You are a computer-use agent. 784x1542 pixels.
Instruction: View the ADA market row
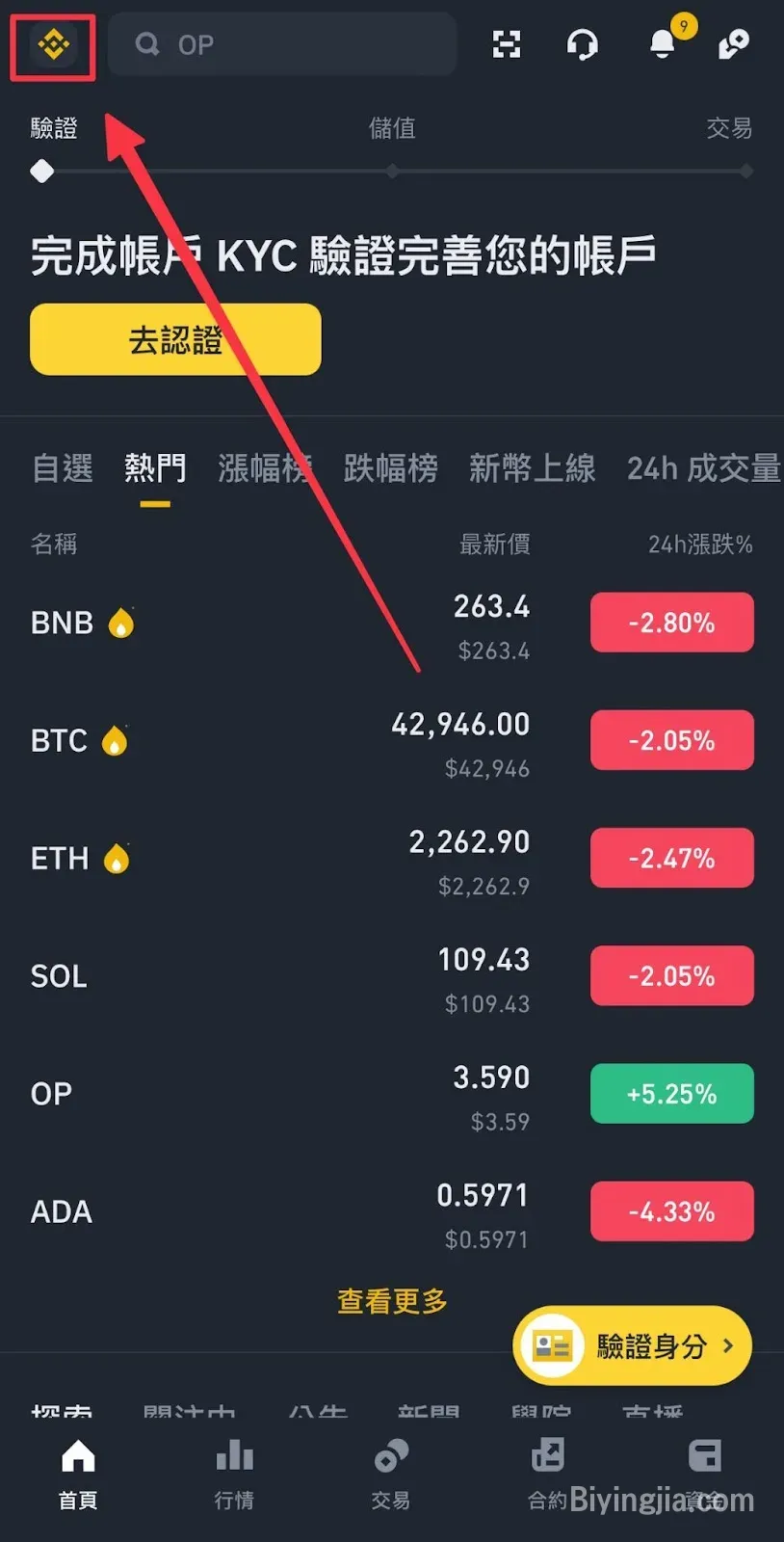click(392, 1211)
